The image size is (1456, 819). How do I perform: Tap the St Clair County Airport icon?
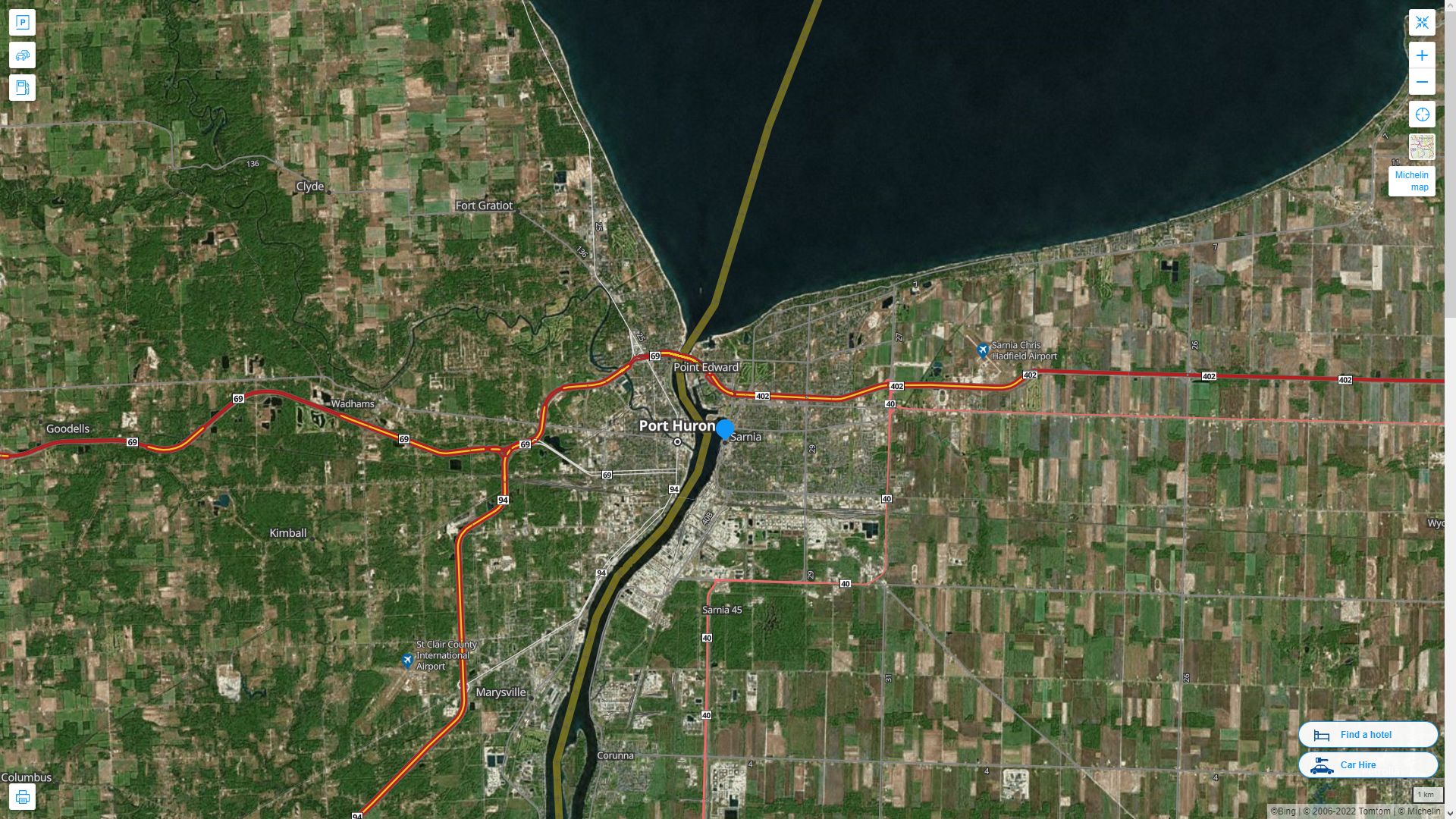[407, 661]
